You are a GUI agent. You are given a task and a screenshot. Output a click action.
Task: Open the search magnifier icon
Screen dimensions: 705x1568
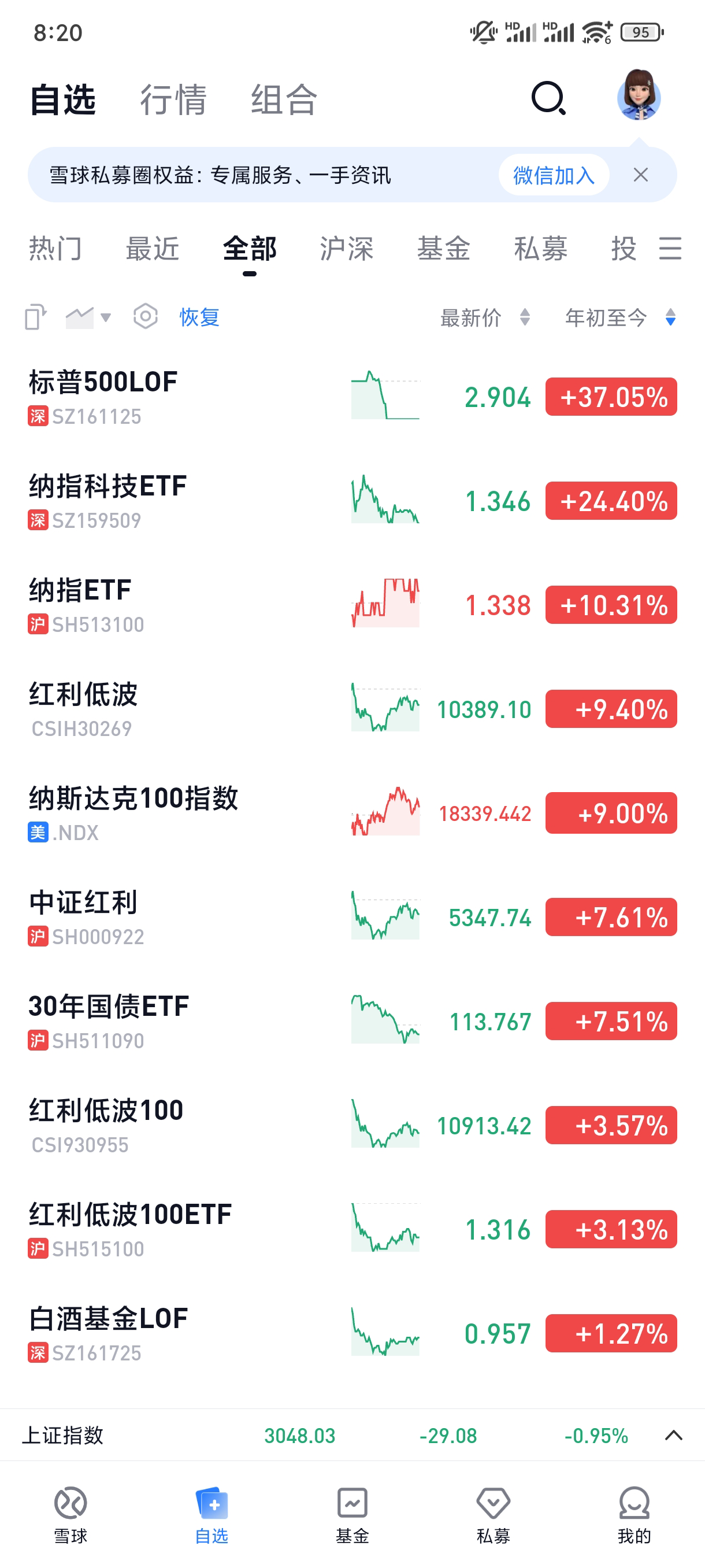click(x=548, y=98)
